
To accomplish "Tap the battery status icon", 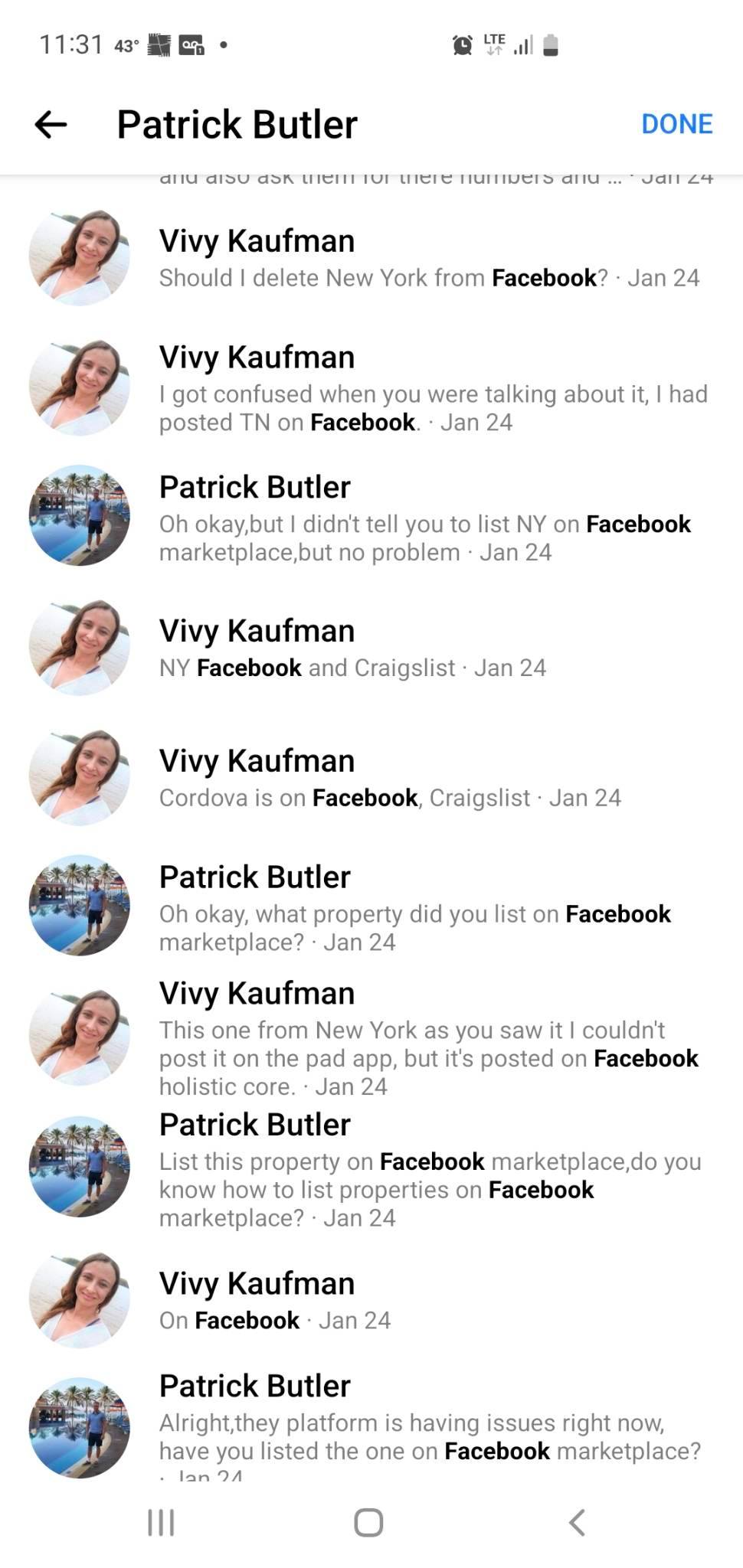I will tap(550, 44).
